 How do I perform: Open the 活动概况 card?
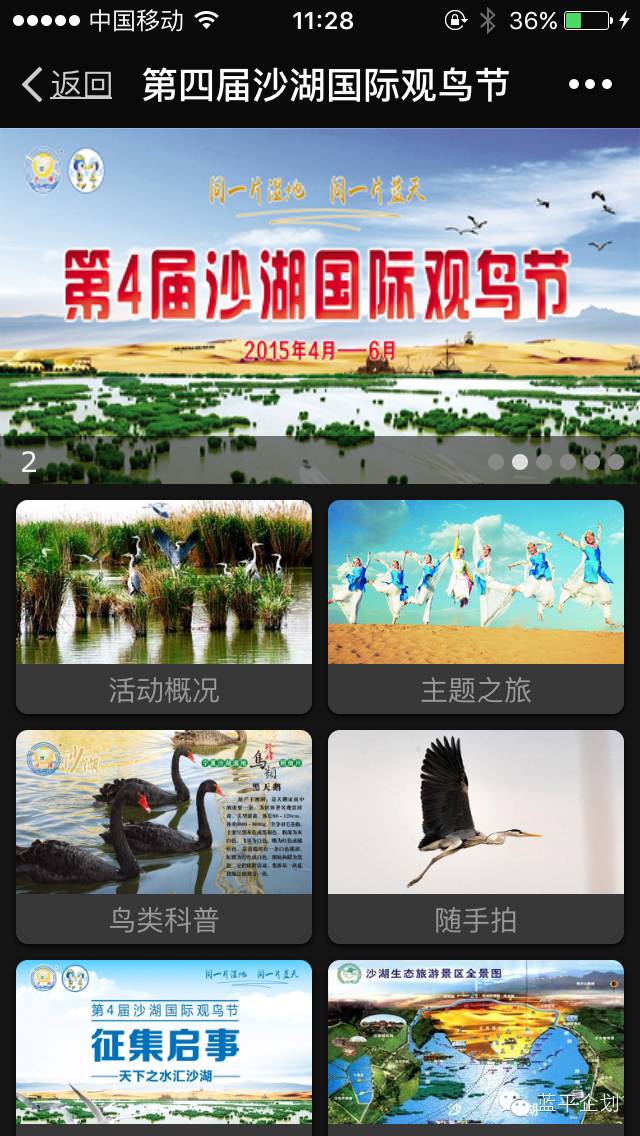164,606
